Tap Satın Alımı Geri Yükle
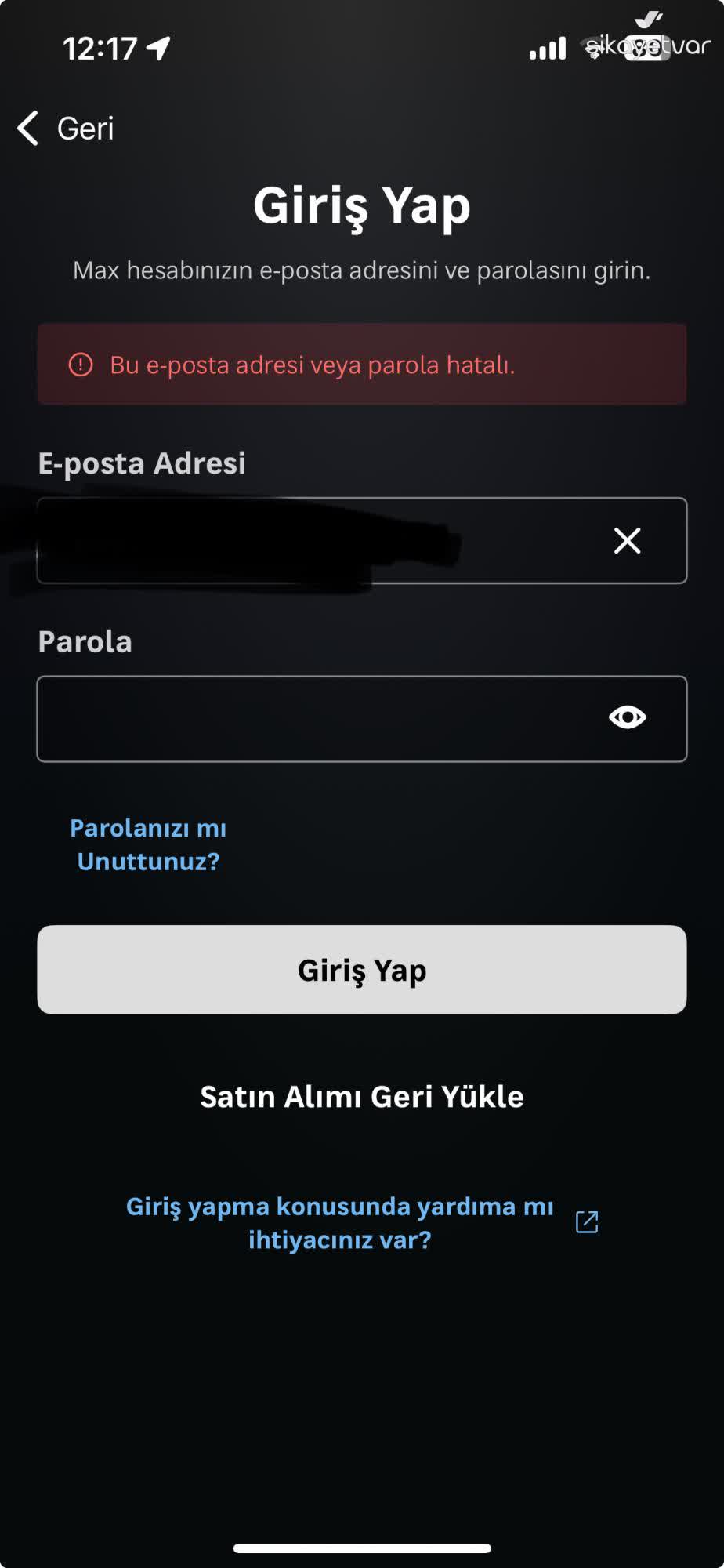The image size is (724, 1568). pyautogui.click(x=361, y=1096)
